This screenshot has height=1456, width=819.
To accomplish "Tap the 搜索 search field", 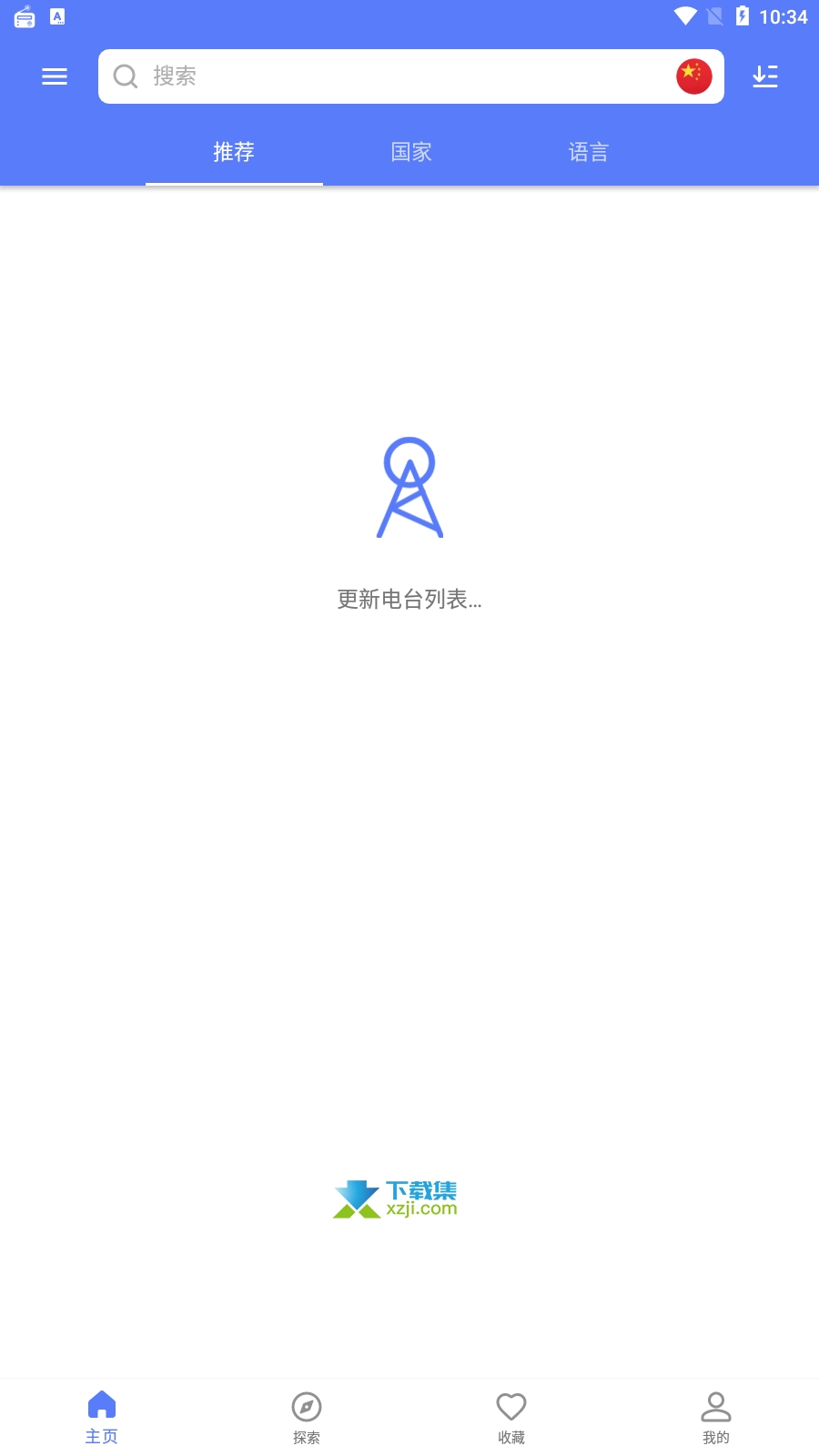I will pyautogui.click(x=391, y=76).
